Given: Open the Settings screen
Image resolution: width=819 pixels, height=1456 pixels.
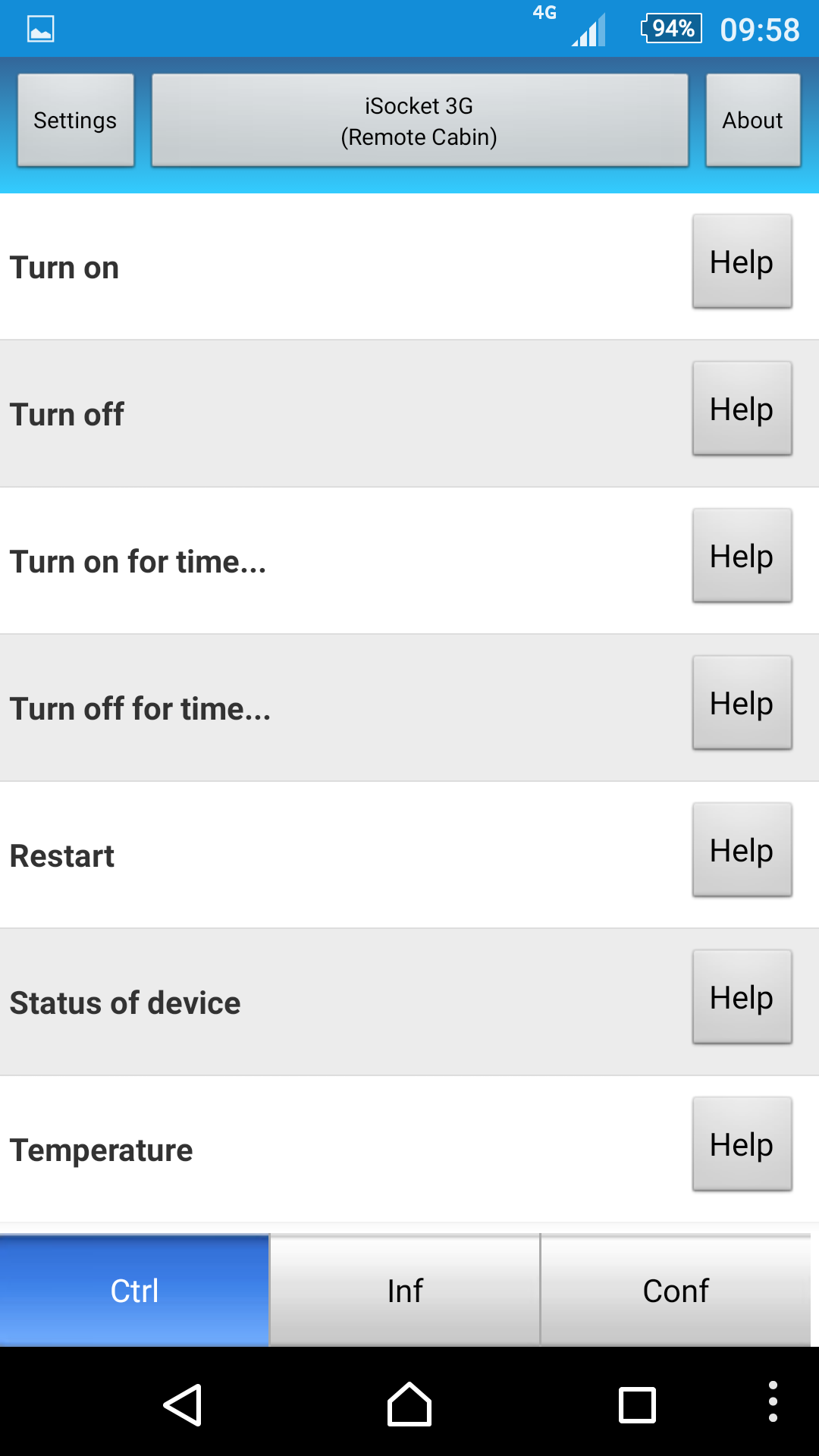Looking at the screenshot, I should point(74,120).
